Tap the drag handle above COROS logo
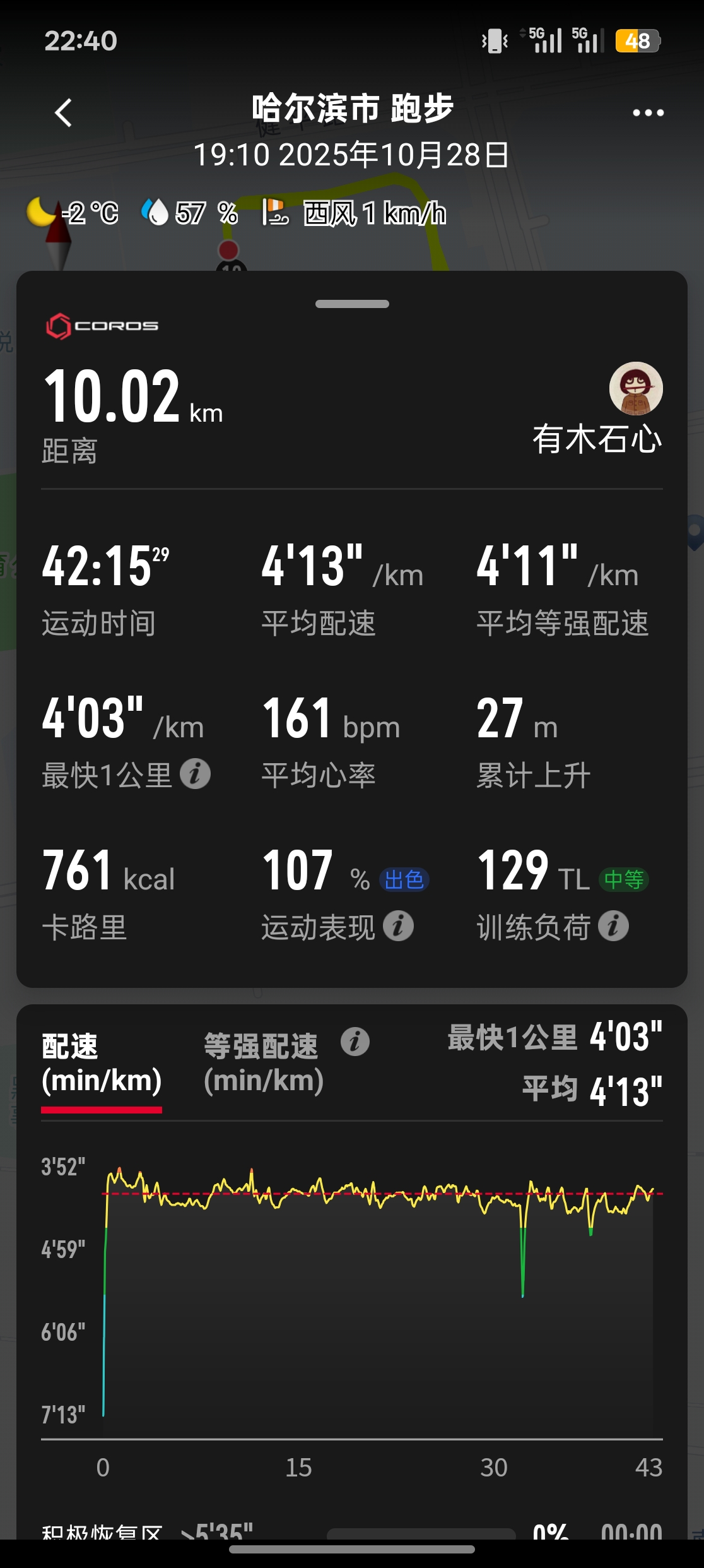This screenshot has width=704, height=1568. pos(352,304)
